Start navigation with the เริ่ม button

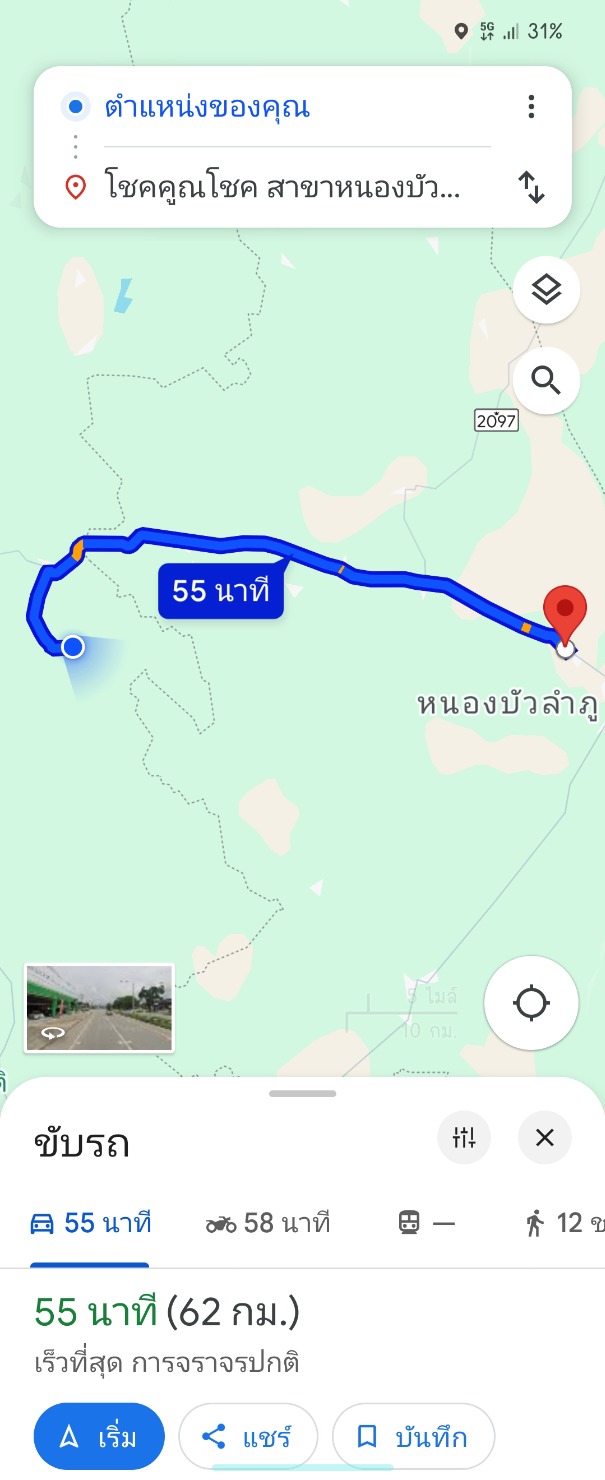click(x=99, y=1437)
